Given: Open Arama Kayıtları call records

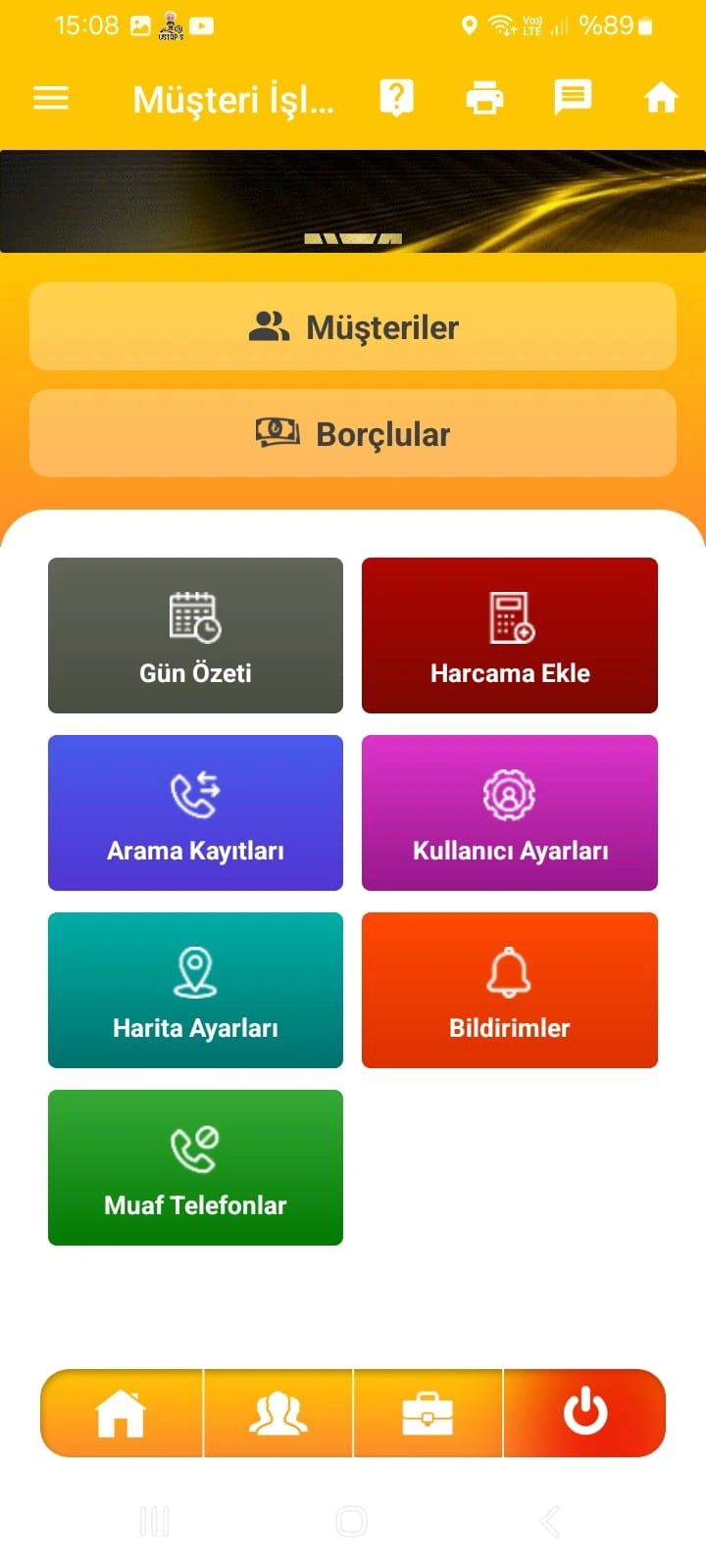Looking at the screenshot, I should (195, 812).
